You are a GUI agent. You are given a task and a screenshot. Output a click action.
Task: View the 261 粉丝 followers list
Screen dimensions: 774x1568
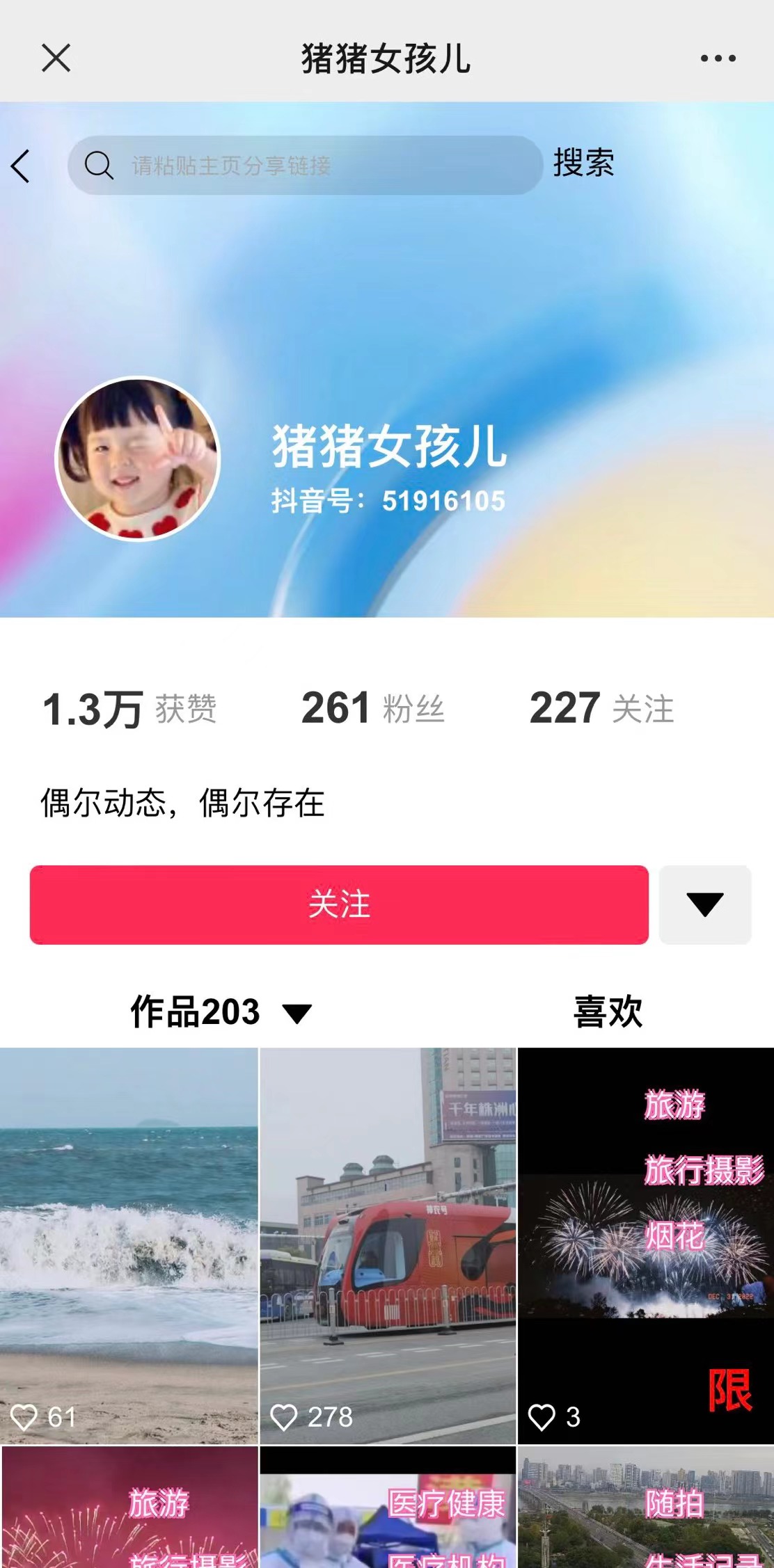pos(372,709)
